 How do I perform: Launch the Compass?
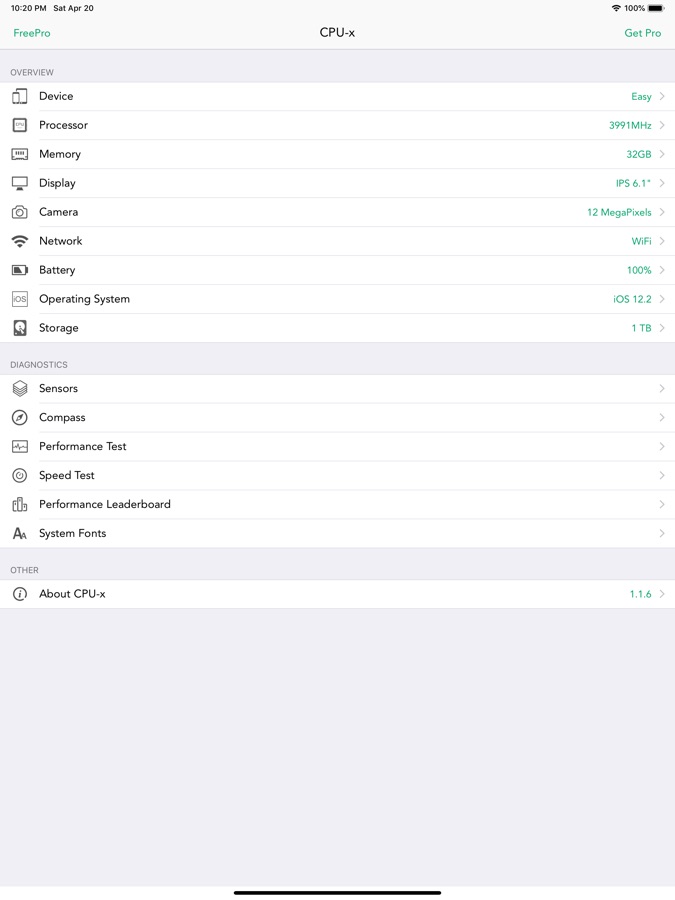point(337,418)
